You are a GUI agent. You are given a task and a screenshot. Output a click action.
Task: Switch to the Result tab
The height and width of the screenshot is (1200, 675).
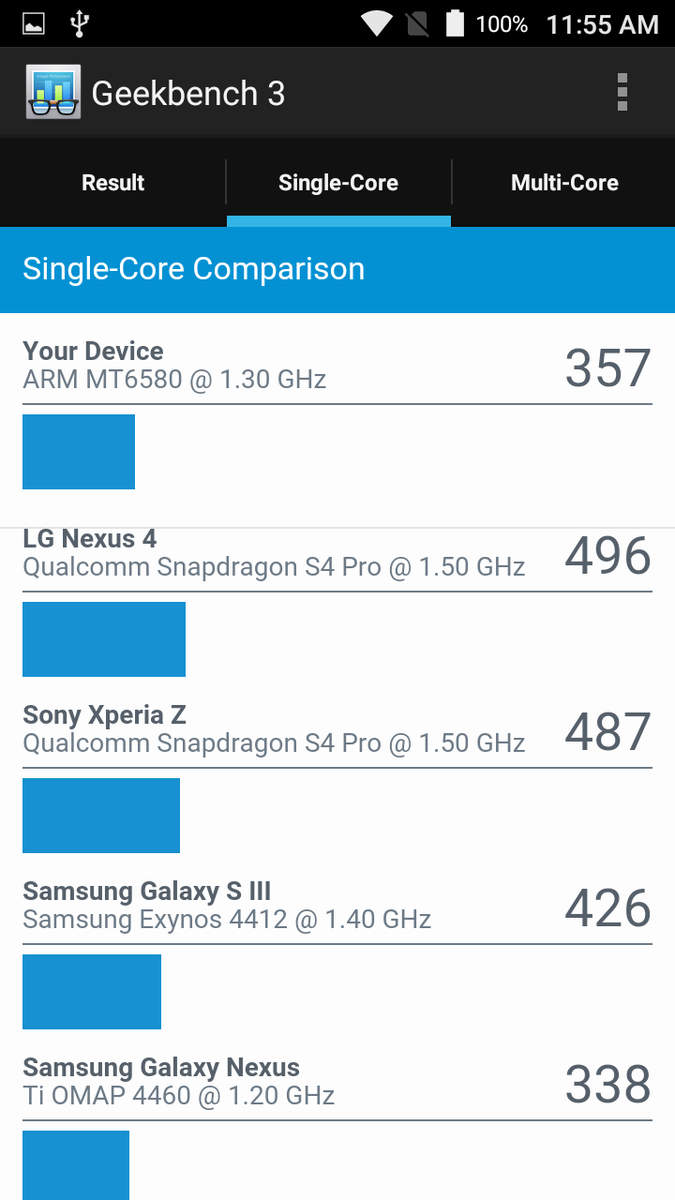pyautogui.click(x=113, y=183)
